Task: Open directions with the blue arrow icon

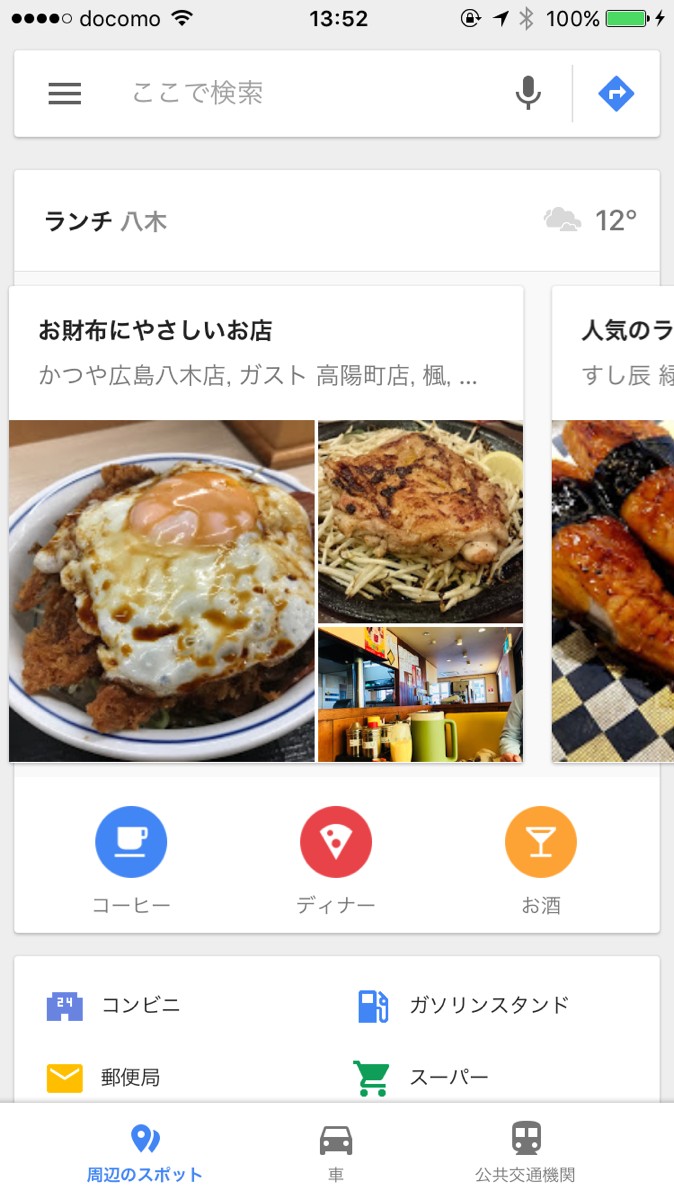Action: [x=616, y=94]
